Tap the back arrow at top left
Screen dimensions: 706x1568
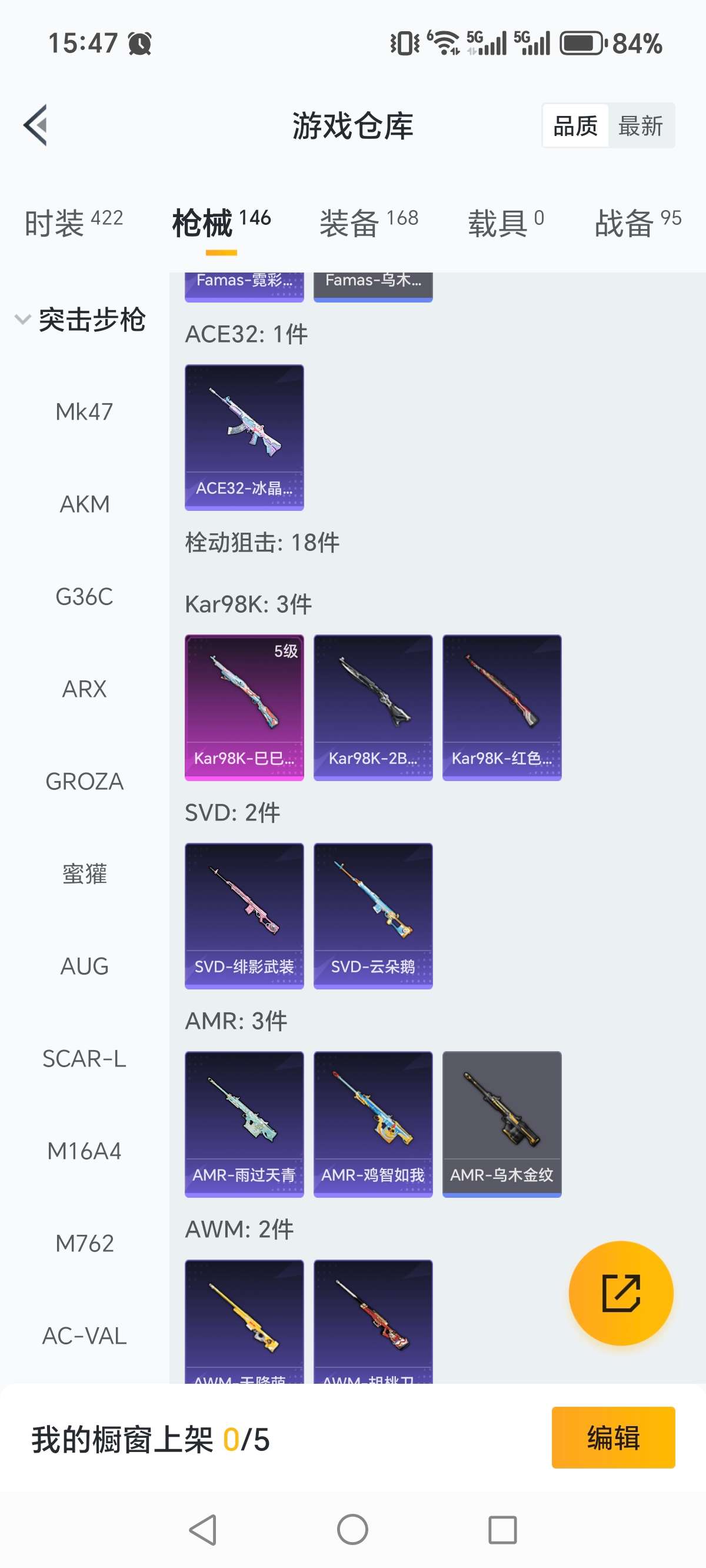(35, 125)
